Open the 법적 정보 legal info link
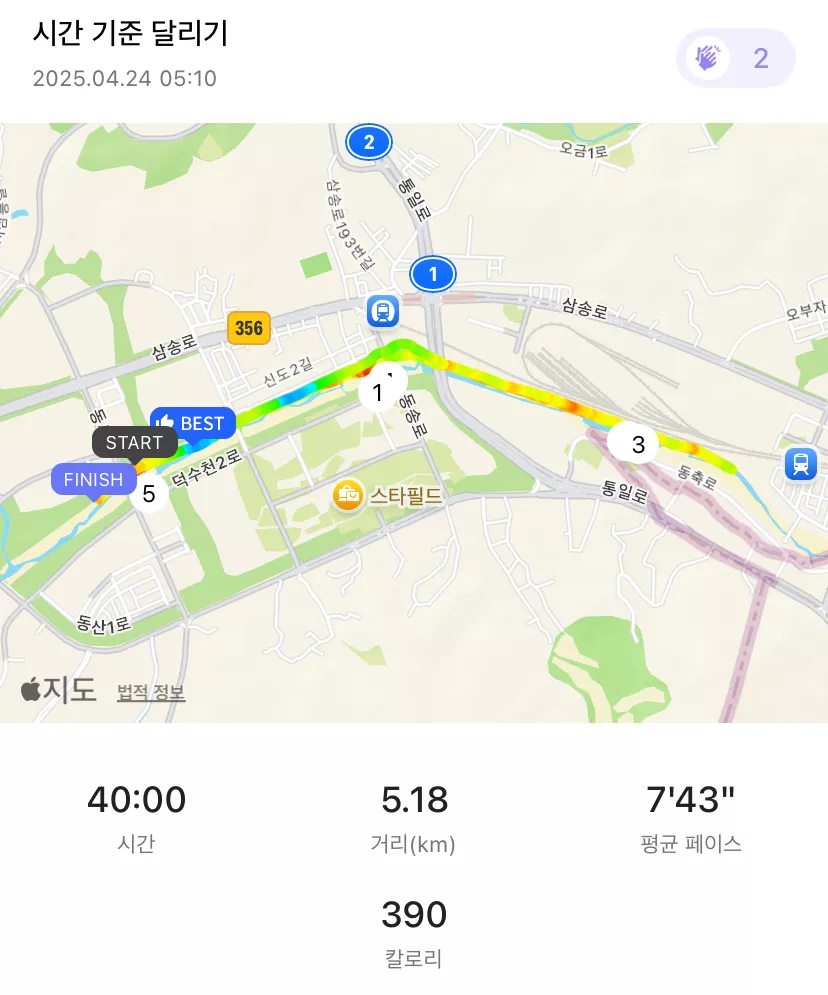The height and width of the screenshot is (995, 828). point(151,692)
